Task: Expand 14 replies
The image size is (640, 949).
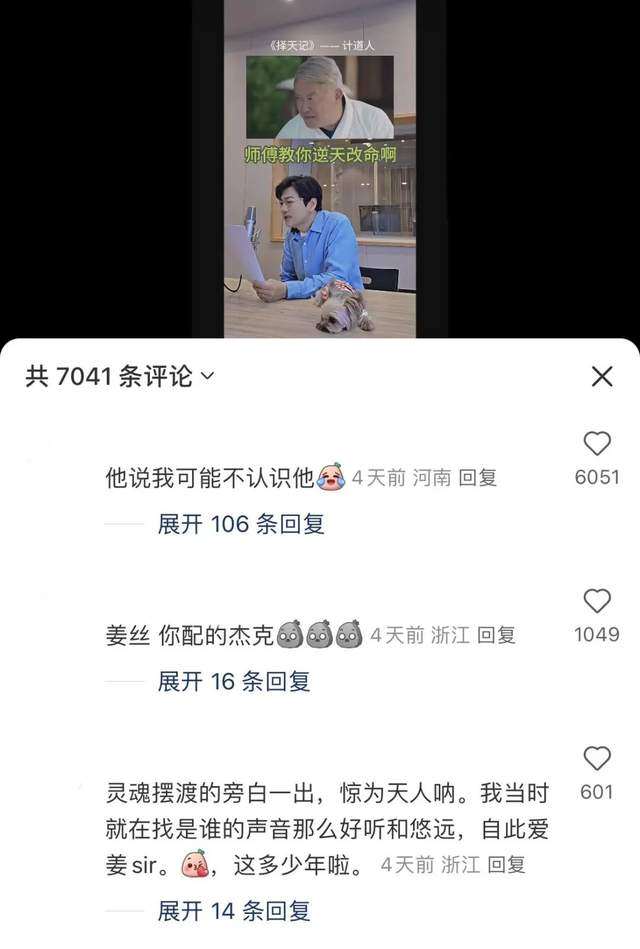Action: click(234, 911)
